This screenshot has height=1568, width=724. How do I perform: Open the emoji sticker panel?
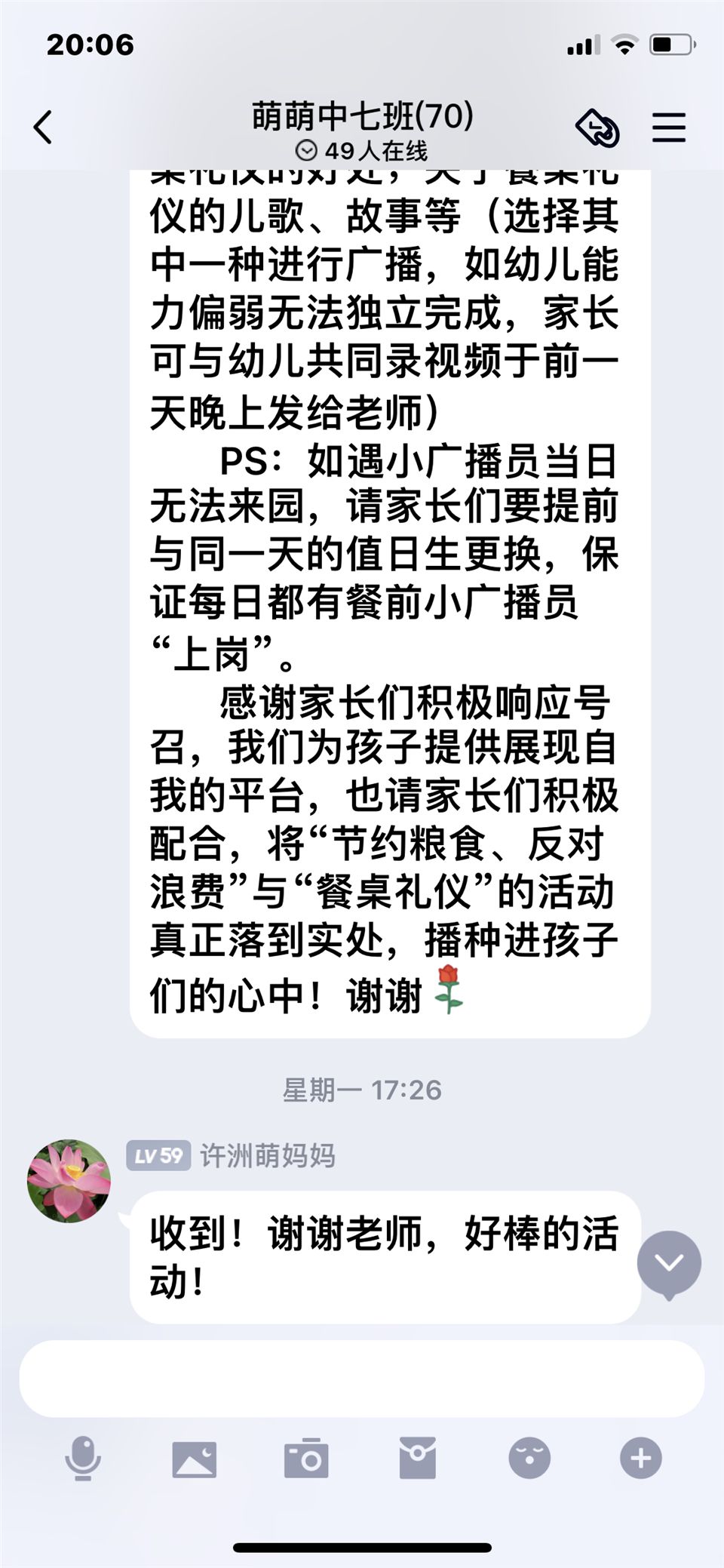(x=529, y=1457)
